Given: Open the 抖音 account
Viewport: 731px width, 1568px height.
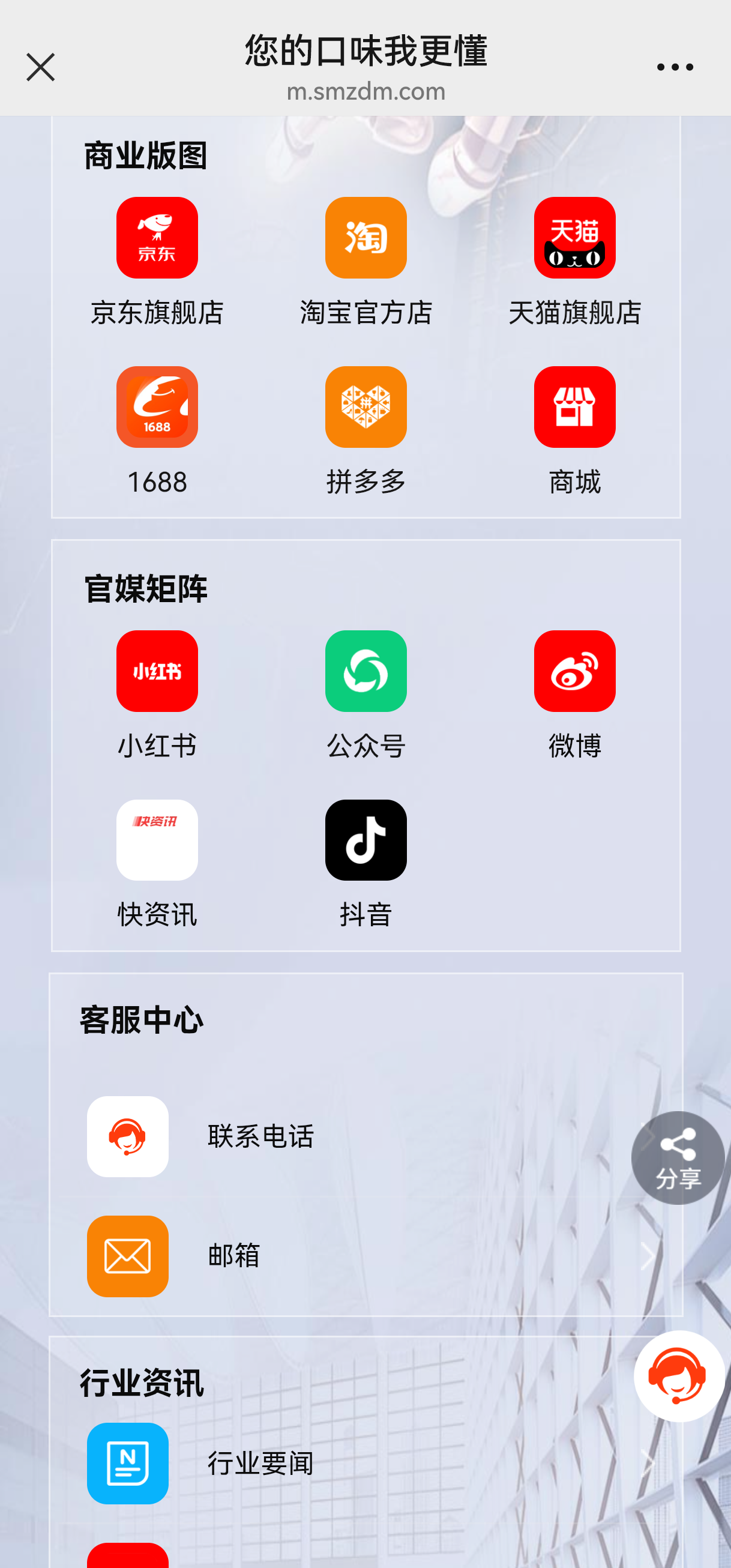Looking at the screenshot, I should 366,840.
